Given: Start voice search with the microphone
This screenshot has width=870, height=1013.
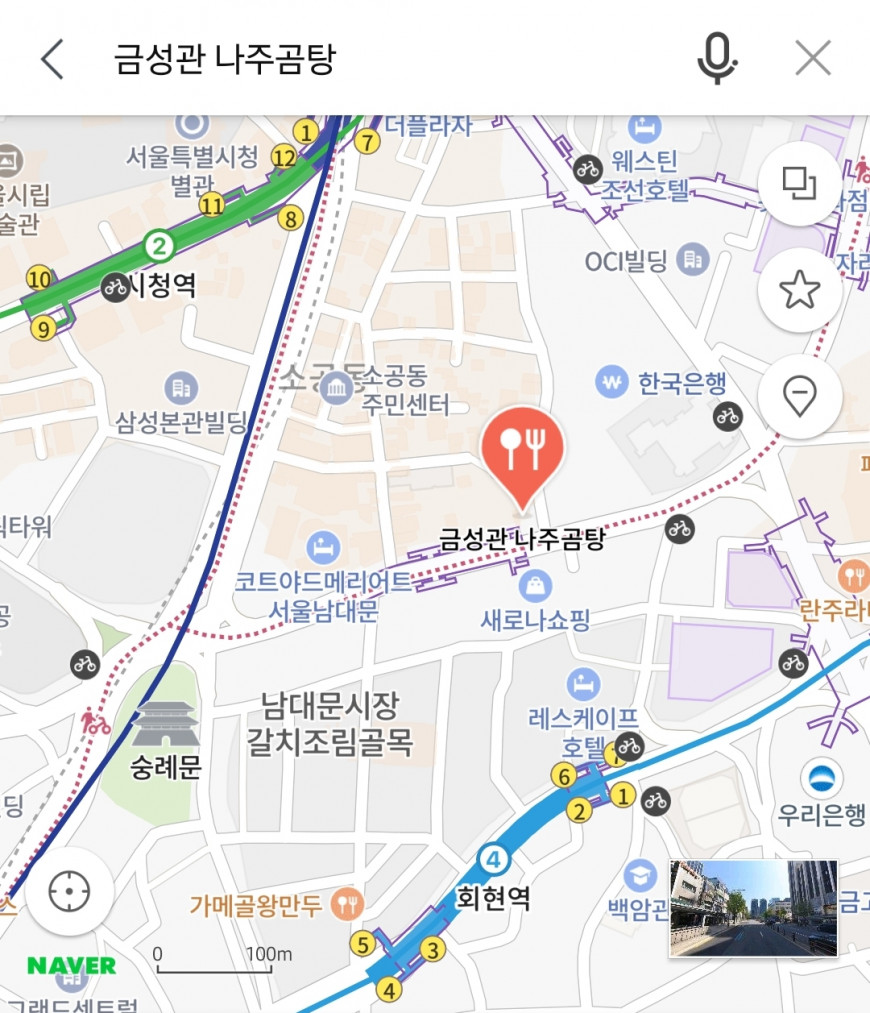Looking at the screenshot, I should tap(716, 59).
